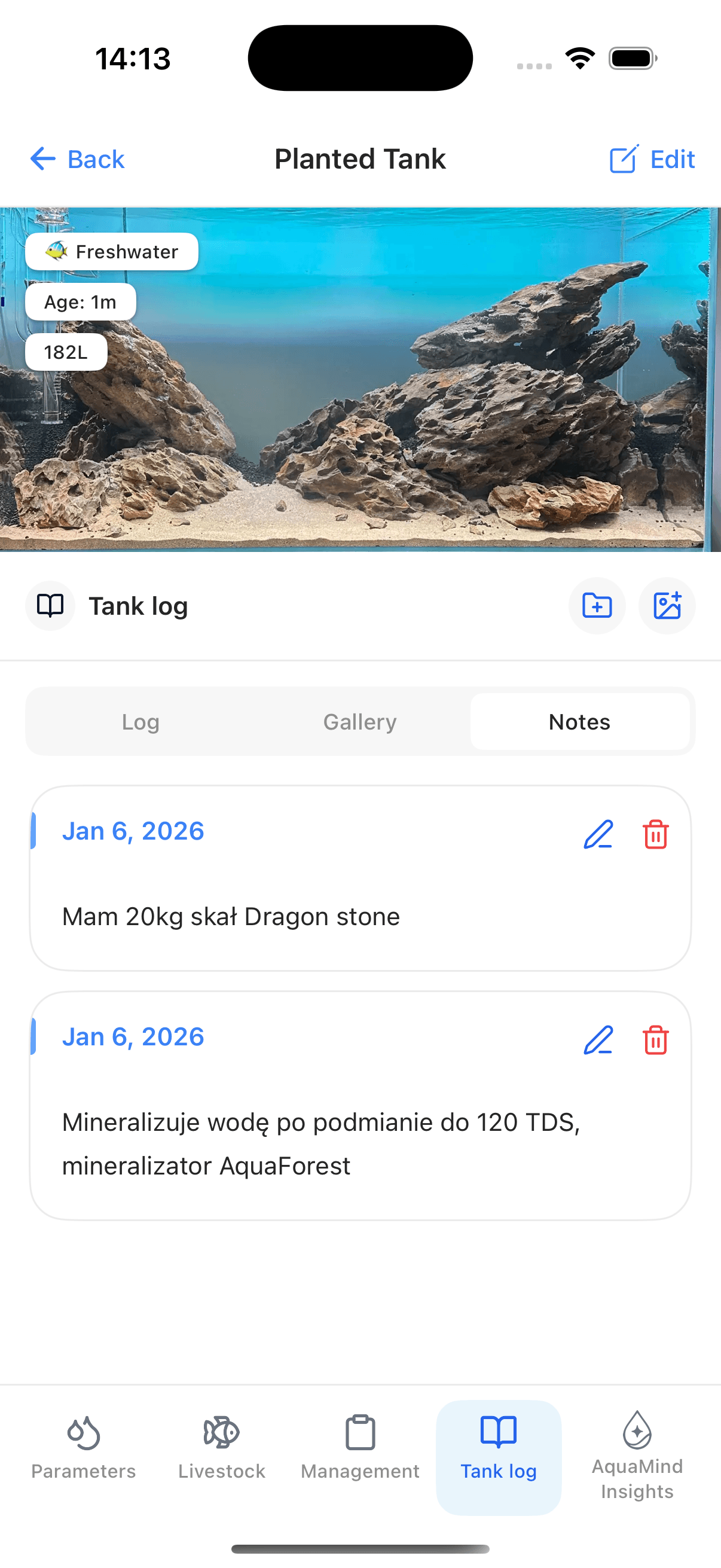Click the add photo to gallery icon
The width and height of the screenshot is (721, 1568).
pos(667,606)
